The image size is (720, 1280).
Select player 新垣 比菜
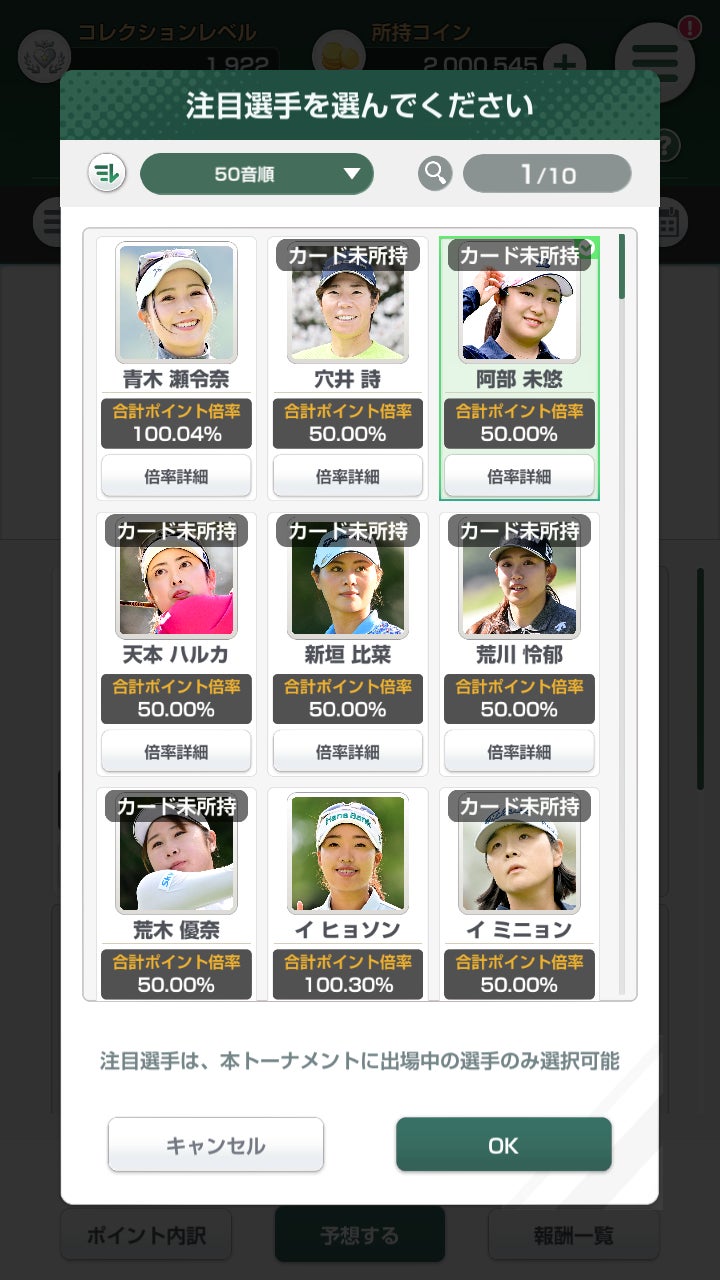347,580
